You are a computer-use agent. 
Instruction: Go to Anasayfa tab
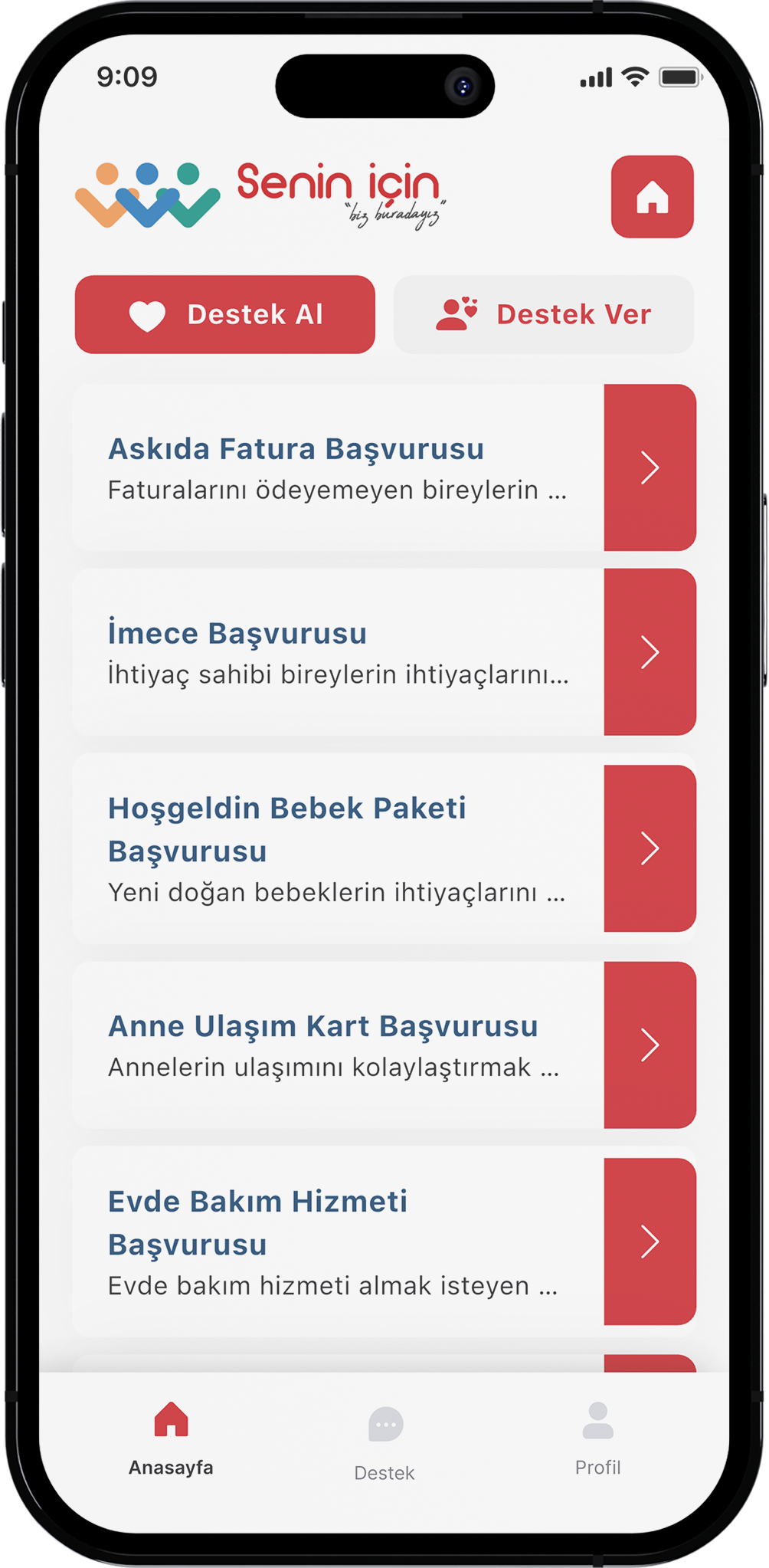pos(171,1438)
